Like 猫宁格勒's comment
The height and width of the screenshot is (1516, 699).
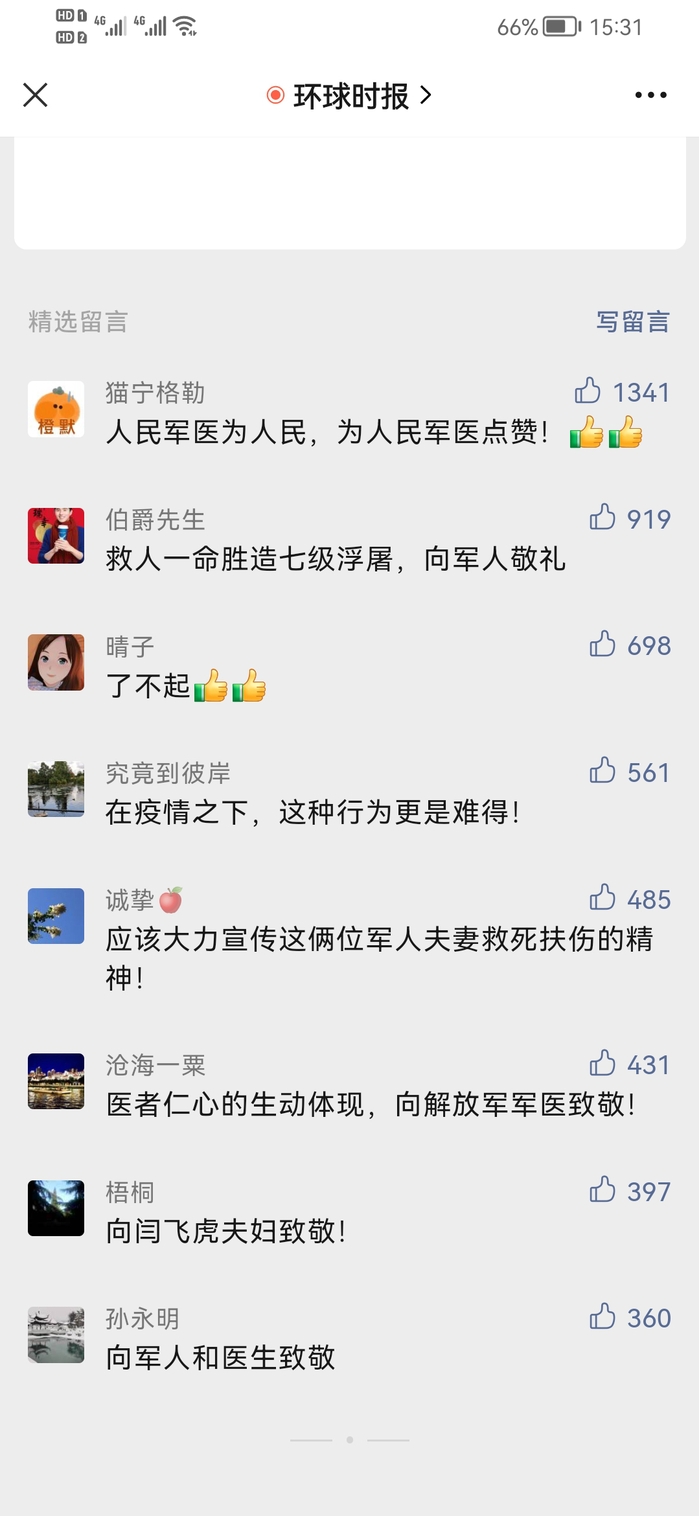pyautogui.click(x=588, y=391)
